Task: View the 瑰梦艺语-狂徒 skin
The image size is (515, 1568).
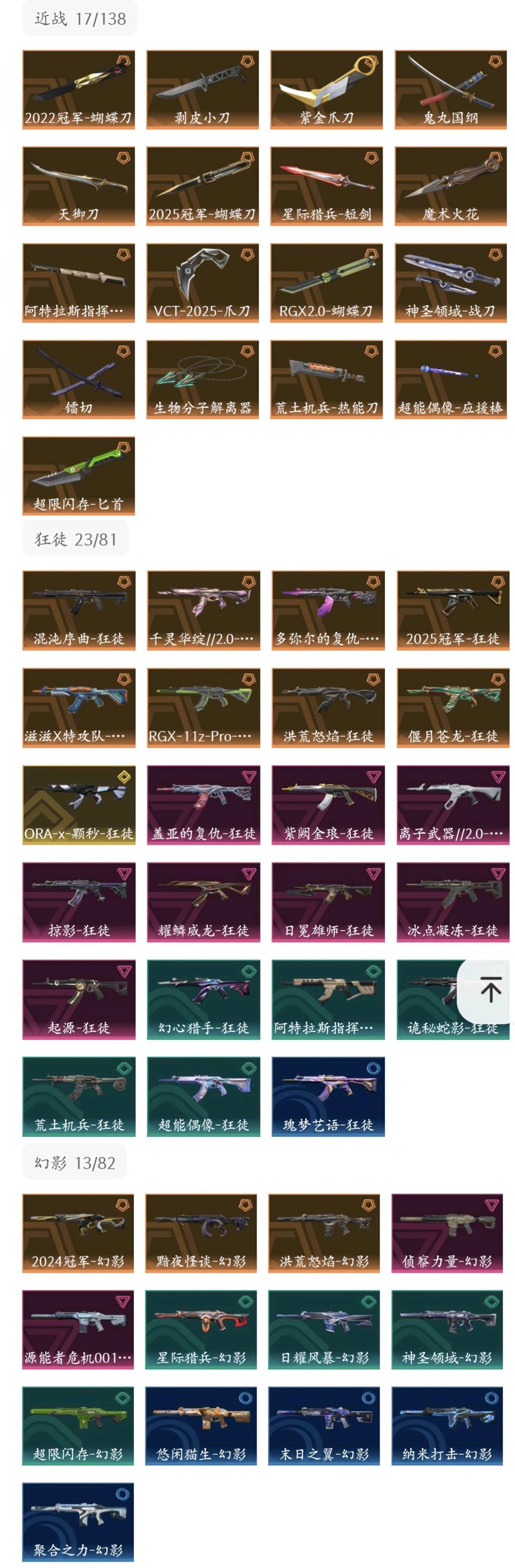Action: coord(328,1096)
